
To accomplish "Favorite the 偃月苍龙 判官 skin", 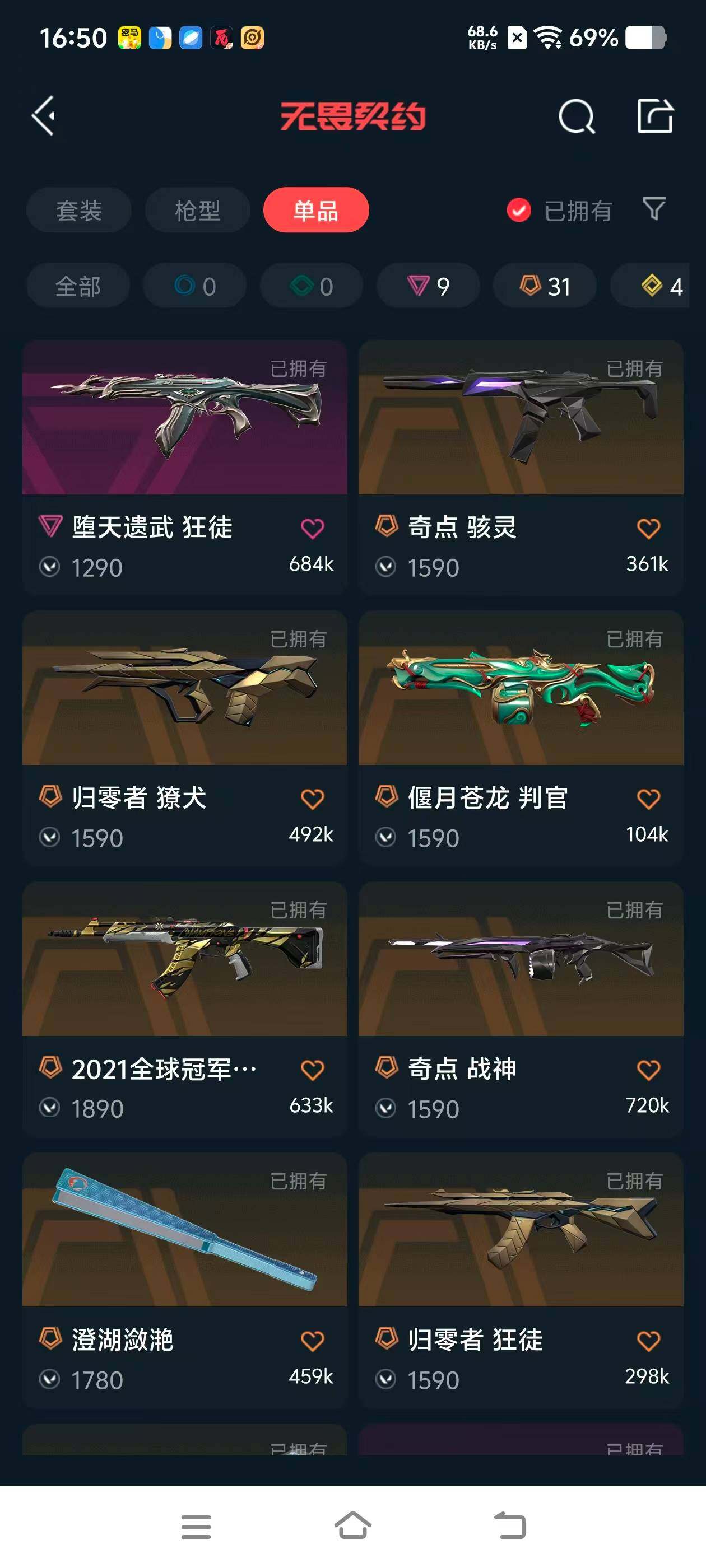I will 648,800.
